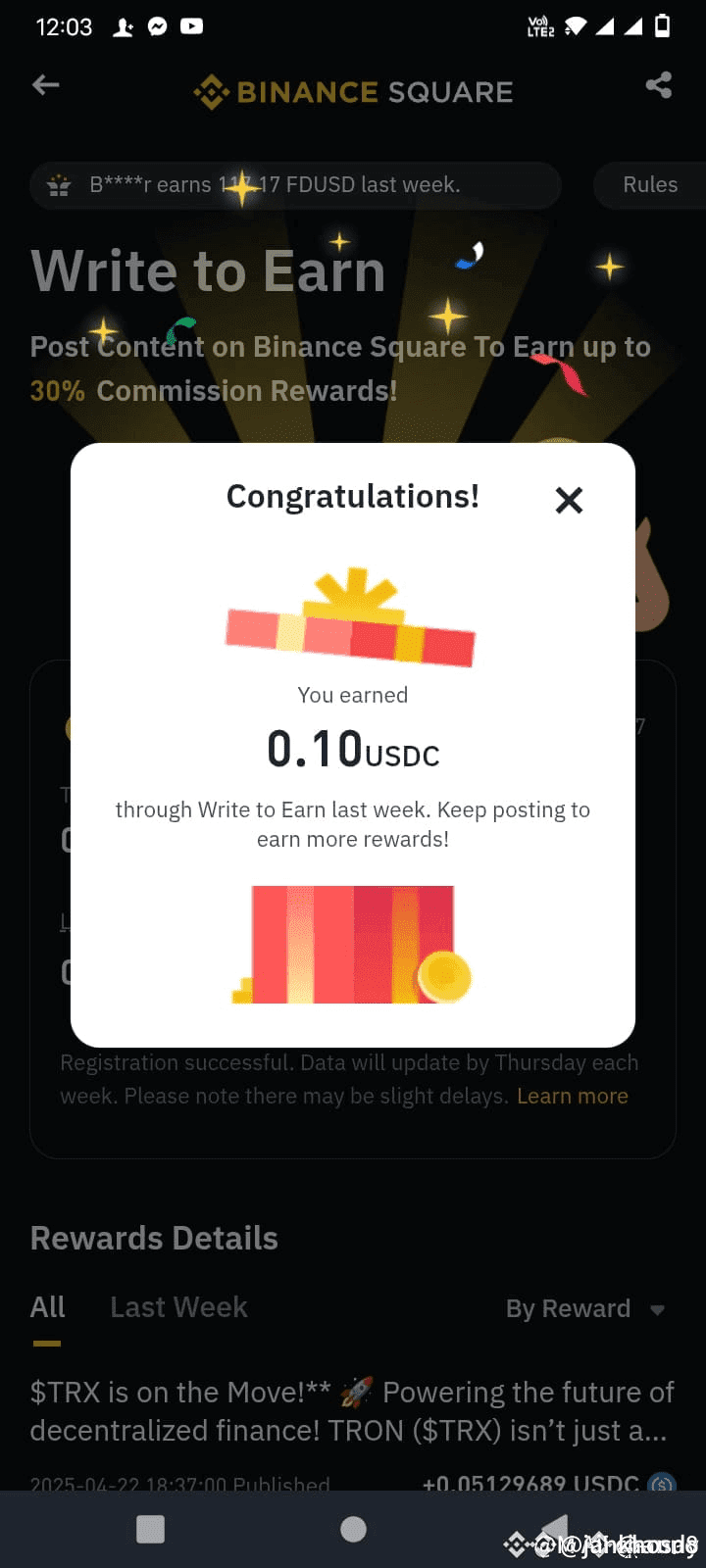The image size is (706, 1568).
Task: Open the $TRX is on the Move post
Action: click(x=352, y=1411)
